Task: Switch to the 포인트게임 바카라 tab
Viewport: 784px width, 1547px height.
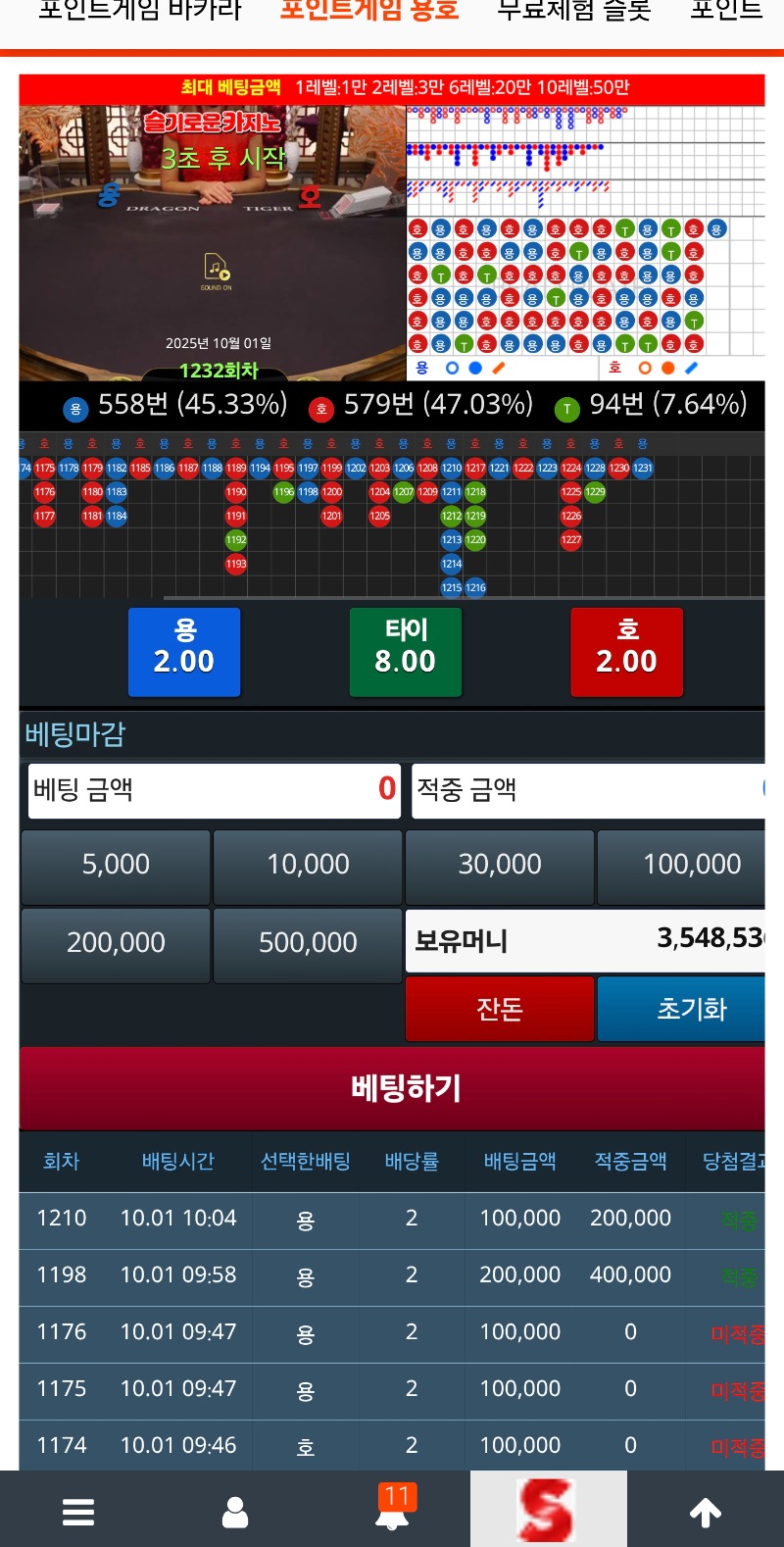Action: (x=139, y=12)
